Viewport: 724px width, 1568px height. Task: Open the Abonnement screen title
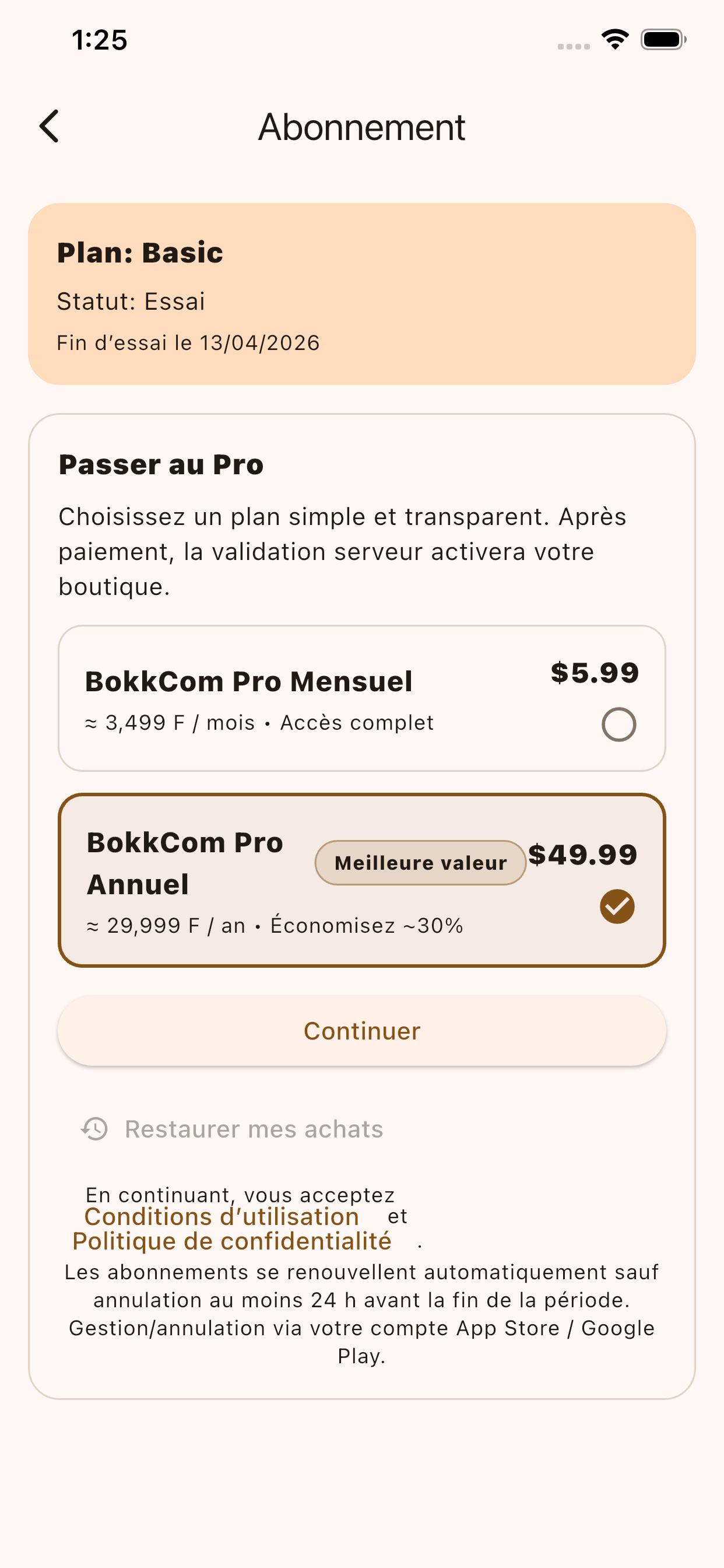click(362, 127)
